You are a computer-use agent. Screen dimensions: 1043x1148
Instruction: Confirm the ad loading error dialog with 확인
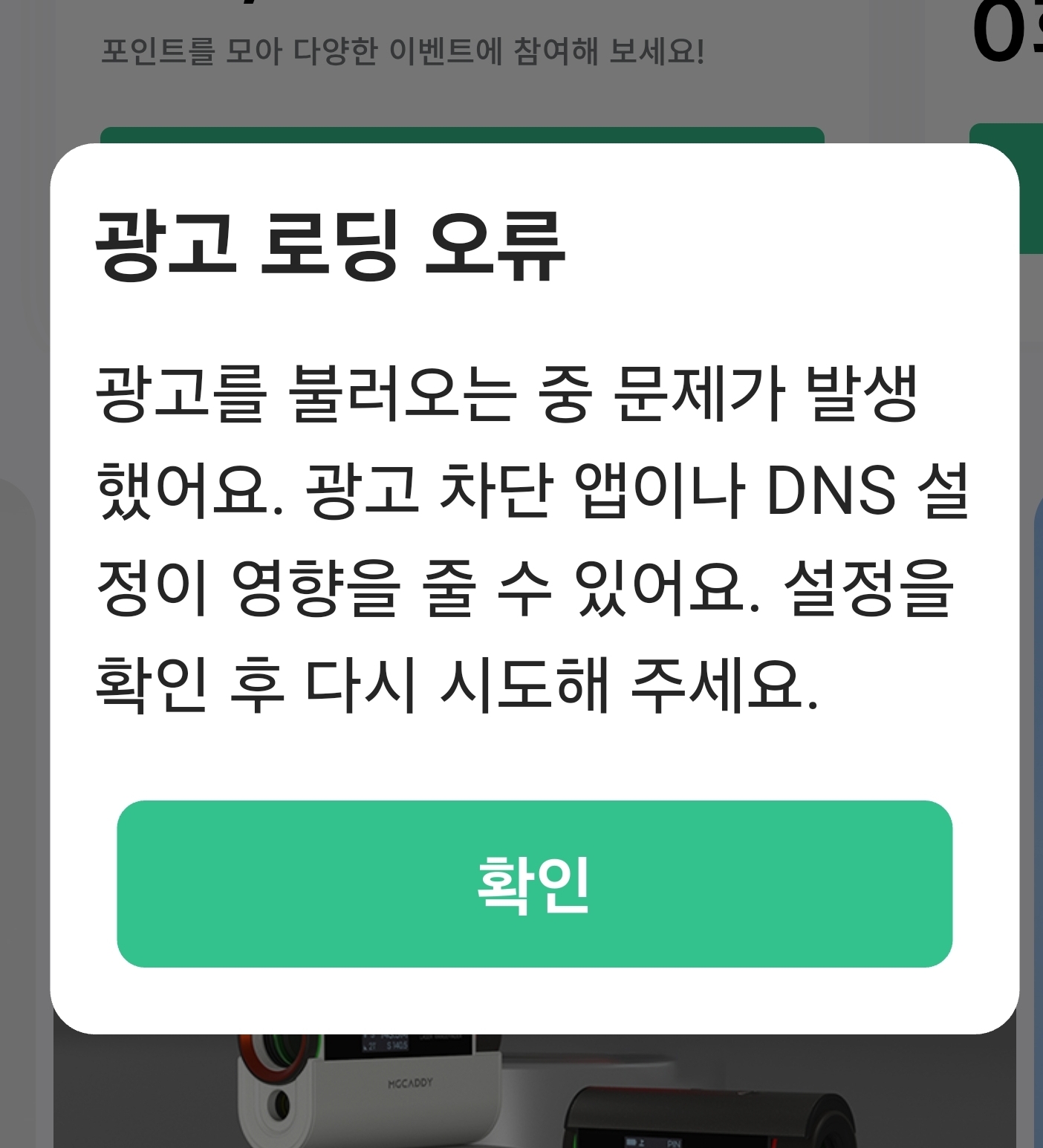tap(534, 884)
